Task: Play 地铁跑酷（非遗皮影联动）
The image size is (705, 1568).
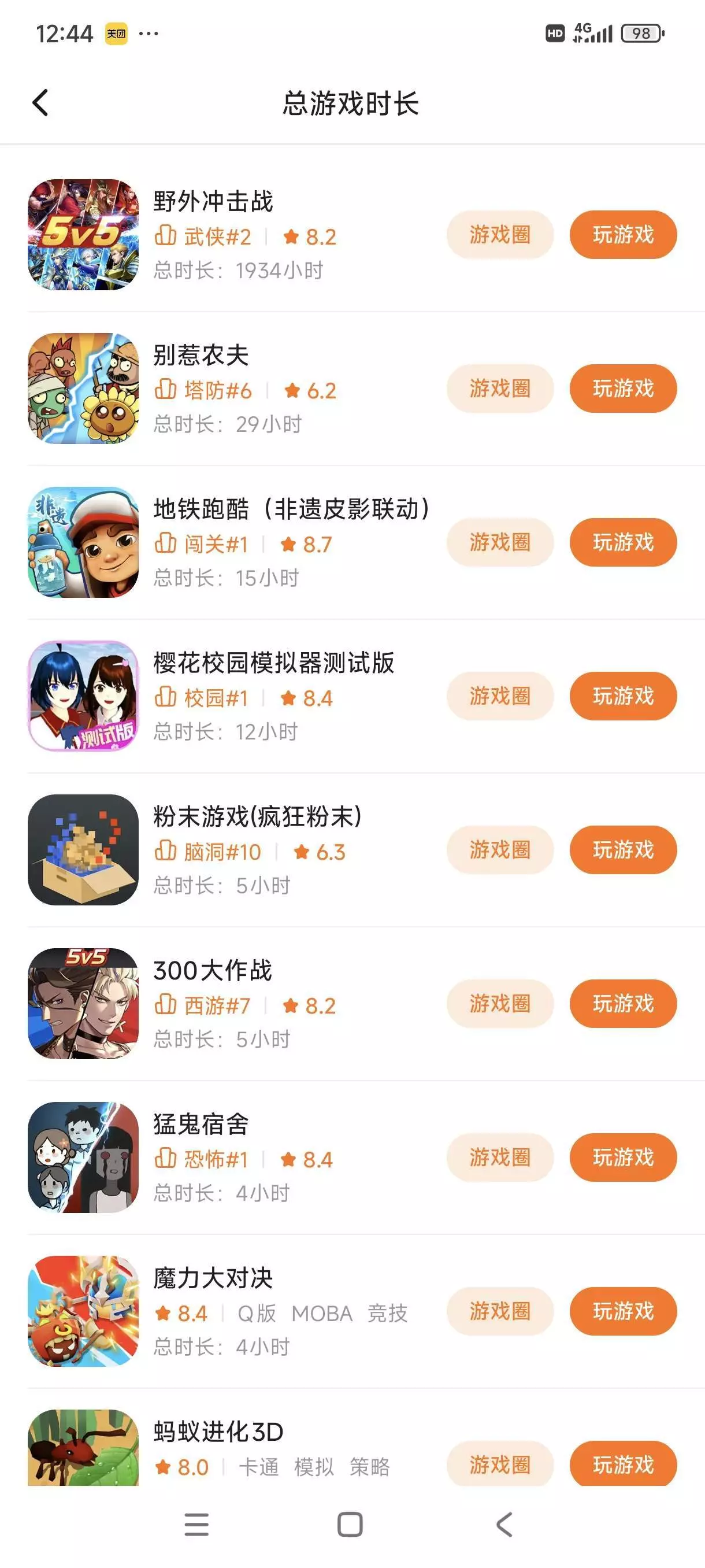Action: (622, 542)
